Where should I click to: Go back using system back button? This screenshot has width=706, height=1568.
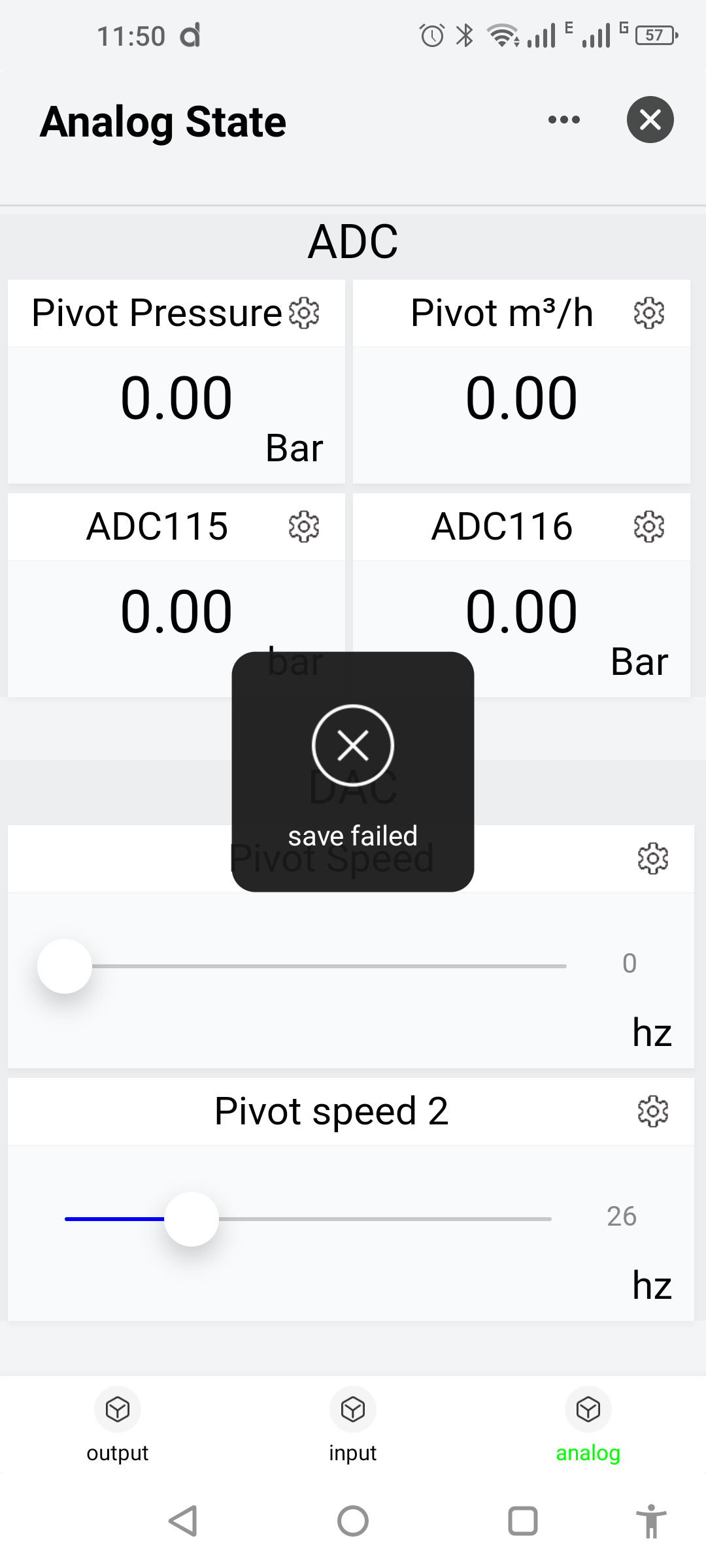[x=183, y=1521]
